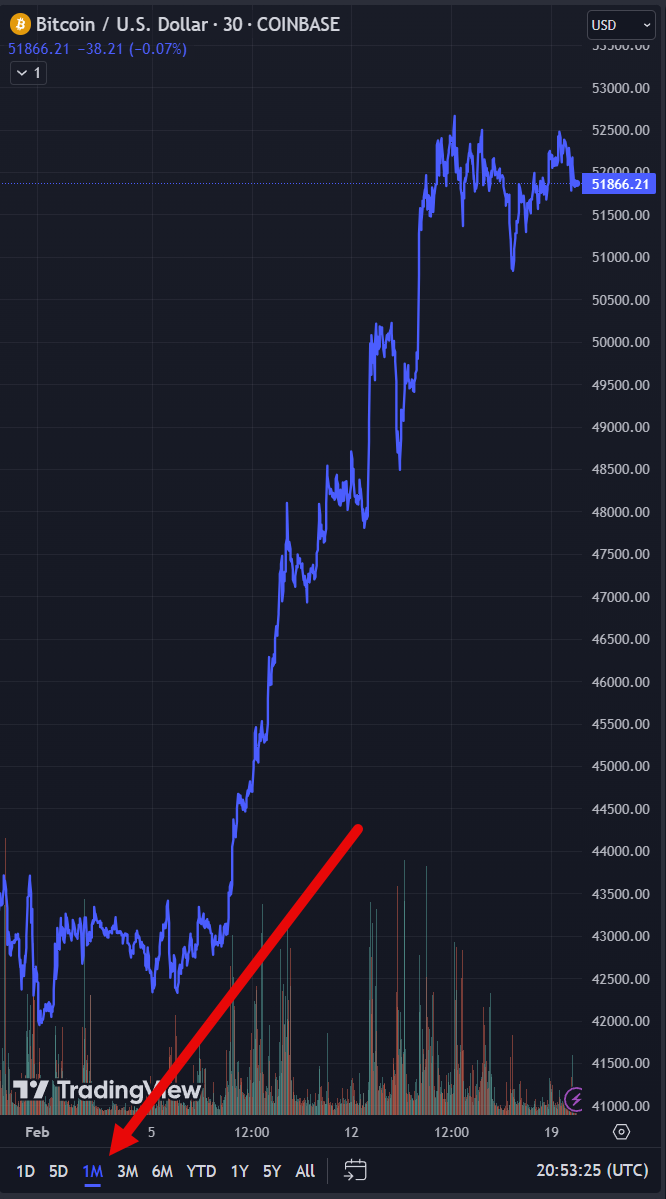View the 1Y time range
The height and width of the screenshot is (1199, 666).
pyautogui.click(x=239, y=1171)
